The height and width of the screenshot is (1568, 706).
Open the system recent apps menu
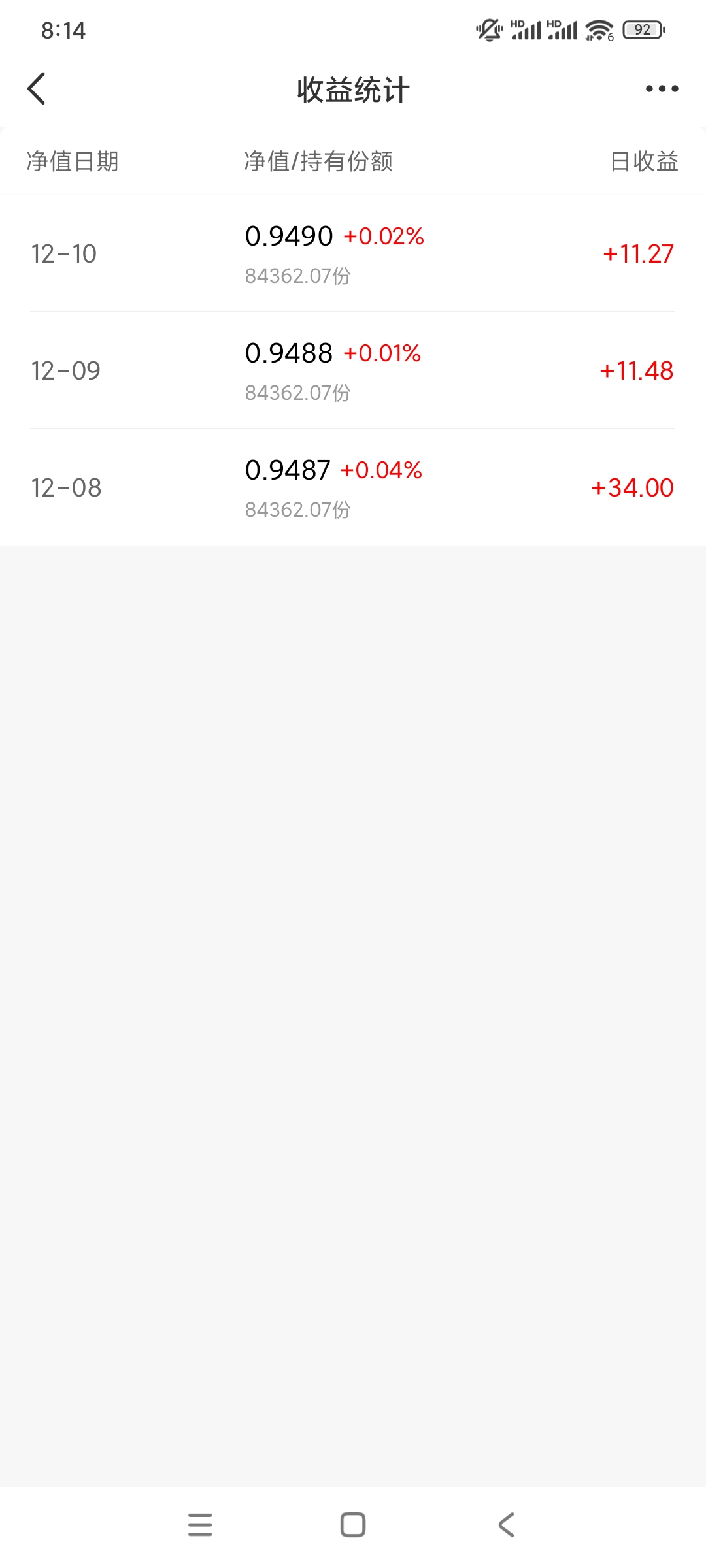[200, 1525]
